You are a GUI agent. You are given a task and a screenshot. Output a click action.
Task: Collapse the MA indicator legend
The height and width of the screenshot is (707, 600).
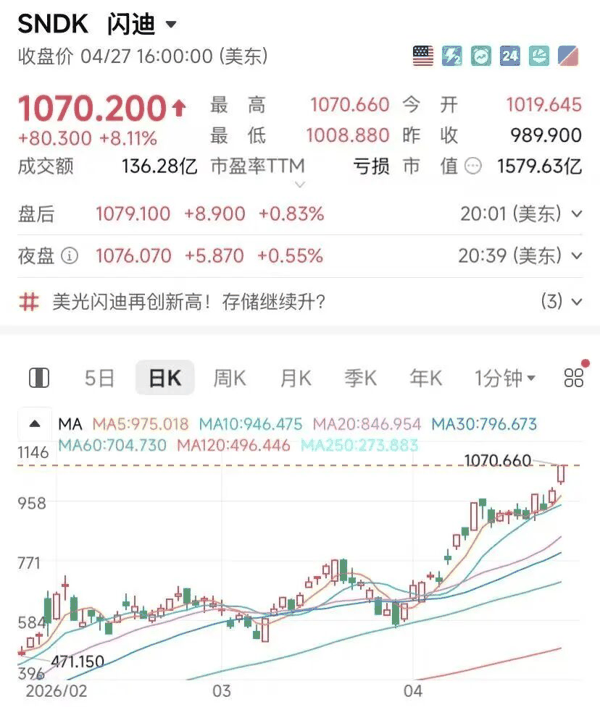[x=36, y=423]
